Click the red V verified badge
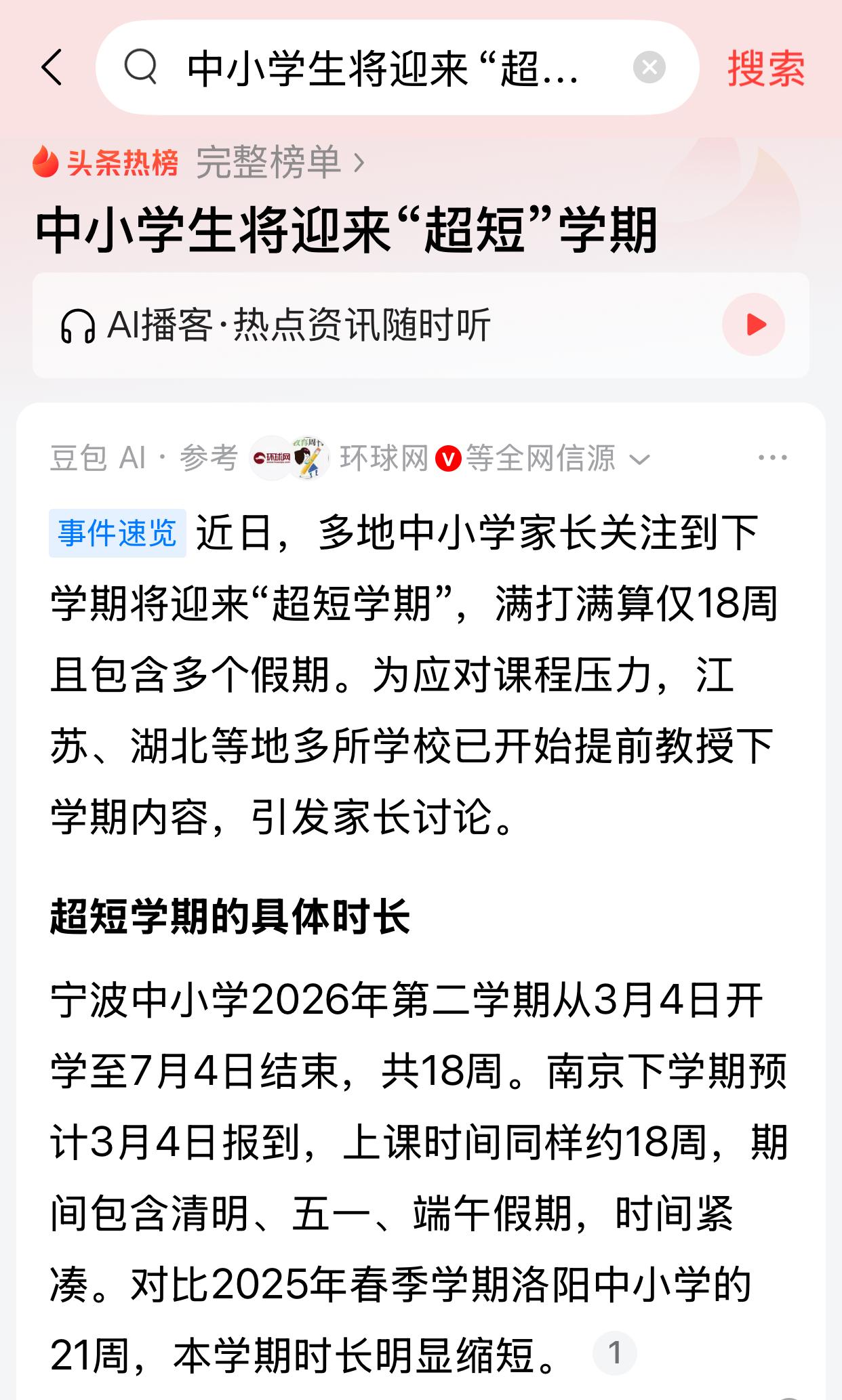842x1400 pixels. 449,458
